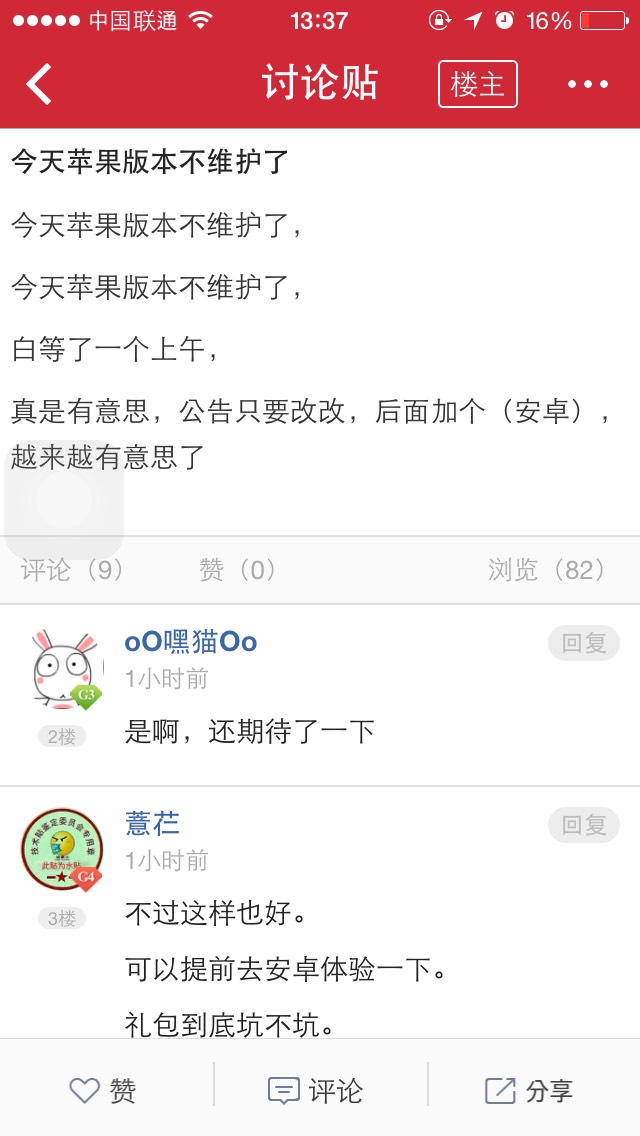Viewport: 640px width, 1136px height.
Task: Tap the floating AssistiveTouch button
Action: click(x=64, y=500)
